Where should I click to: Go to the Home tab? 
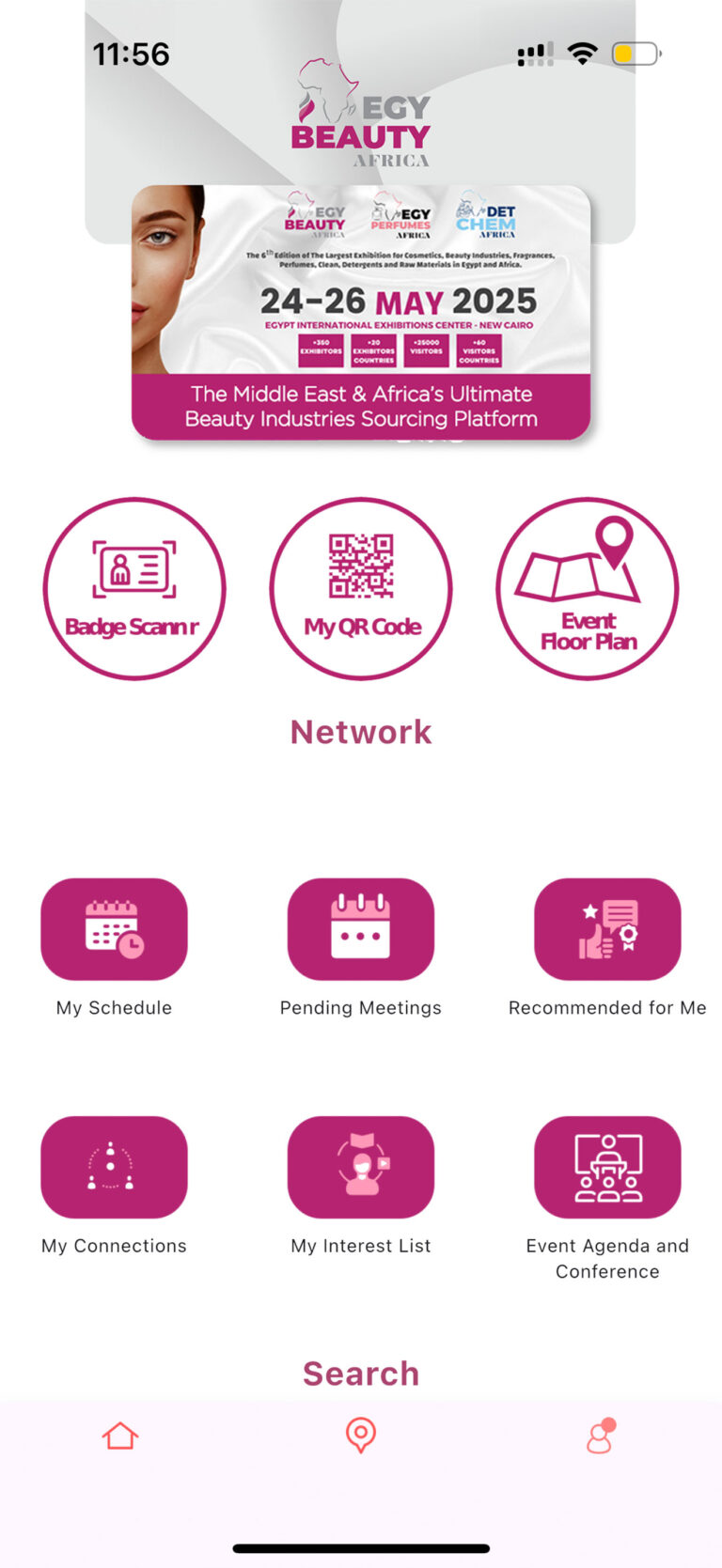pos(120,1436)
